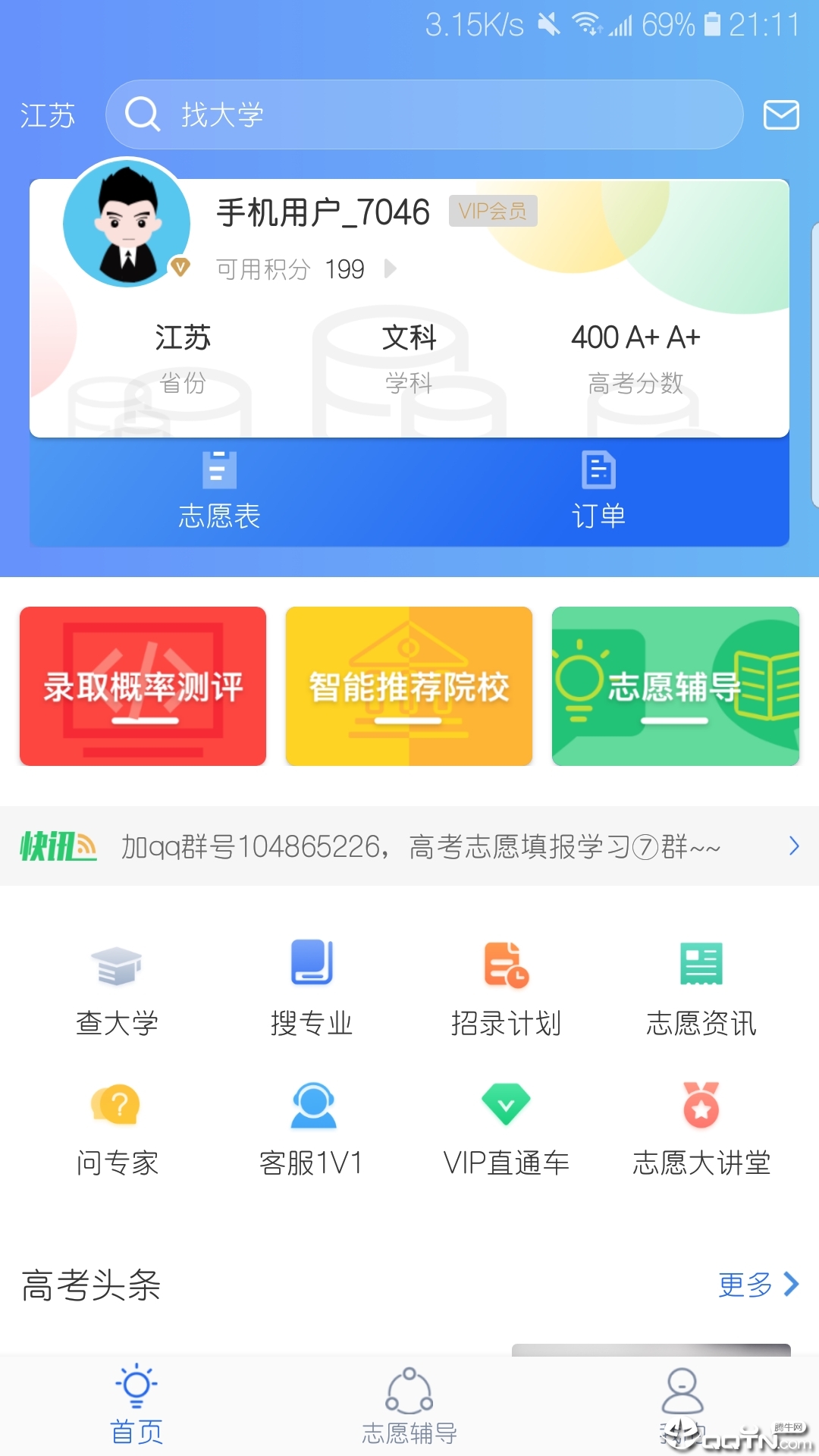Switch to the 志愿辅导 bottom tab
Image resolution: width=819 pixels, height=1456 pixels.
tap(409, 1407)
